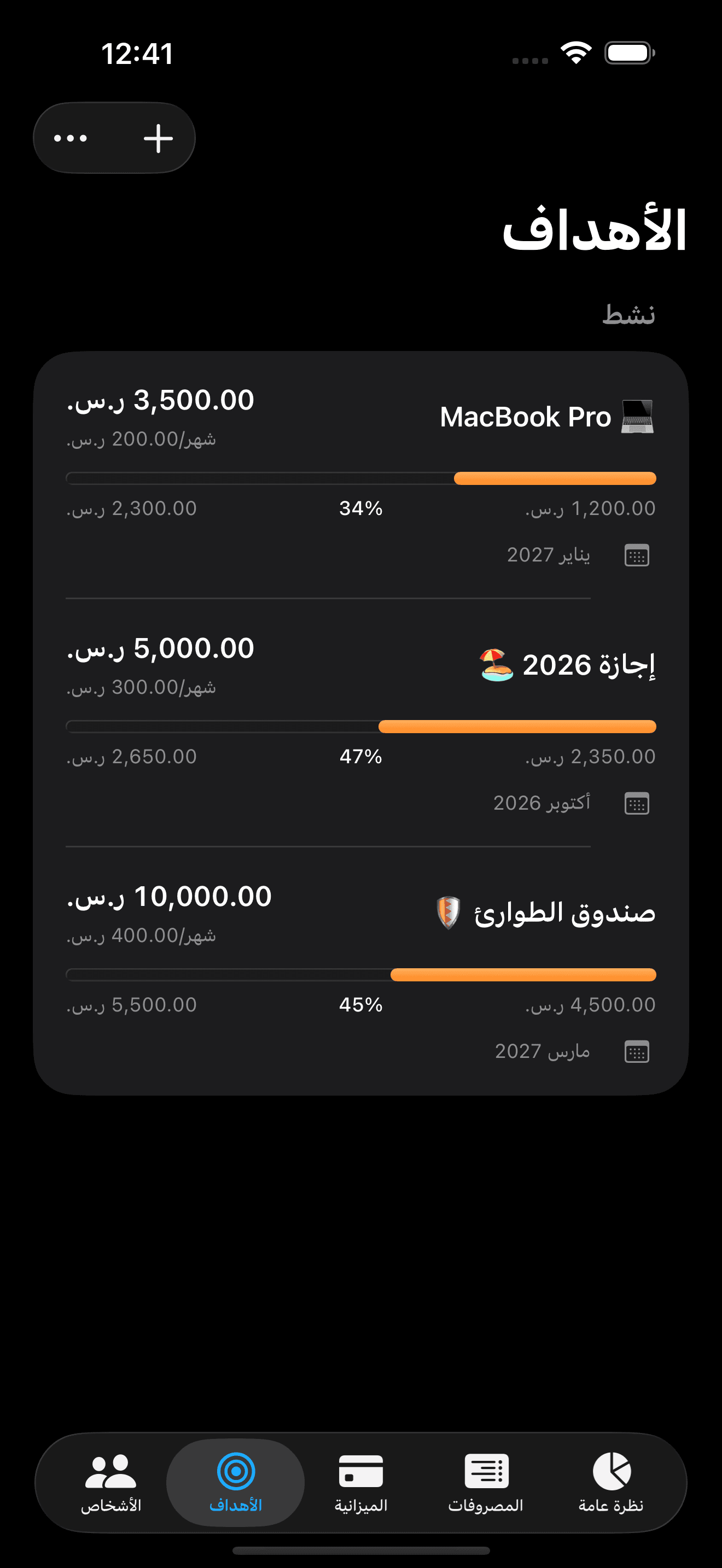
Task: Tap the إجازة 2026 progress bar
Action: (x=361, y=727)
